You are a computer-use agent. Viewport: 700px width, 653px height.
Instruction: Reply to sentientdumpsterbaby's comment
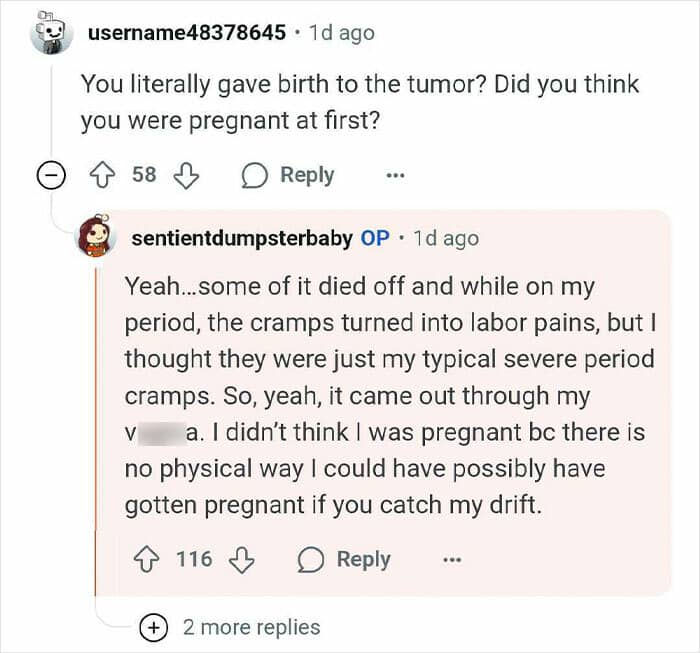pos(345,559)
